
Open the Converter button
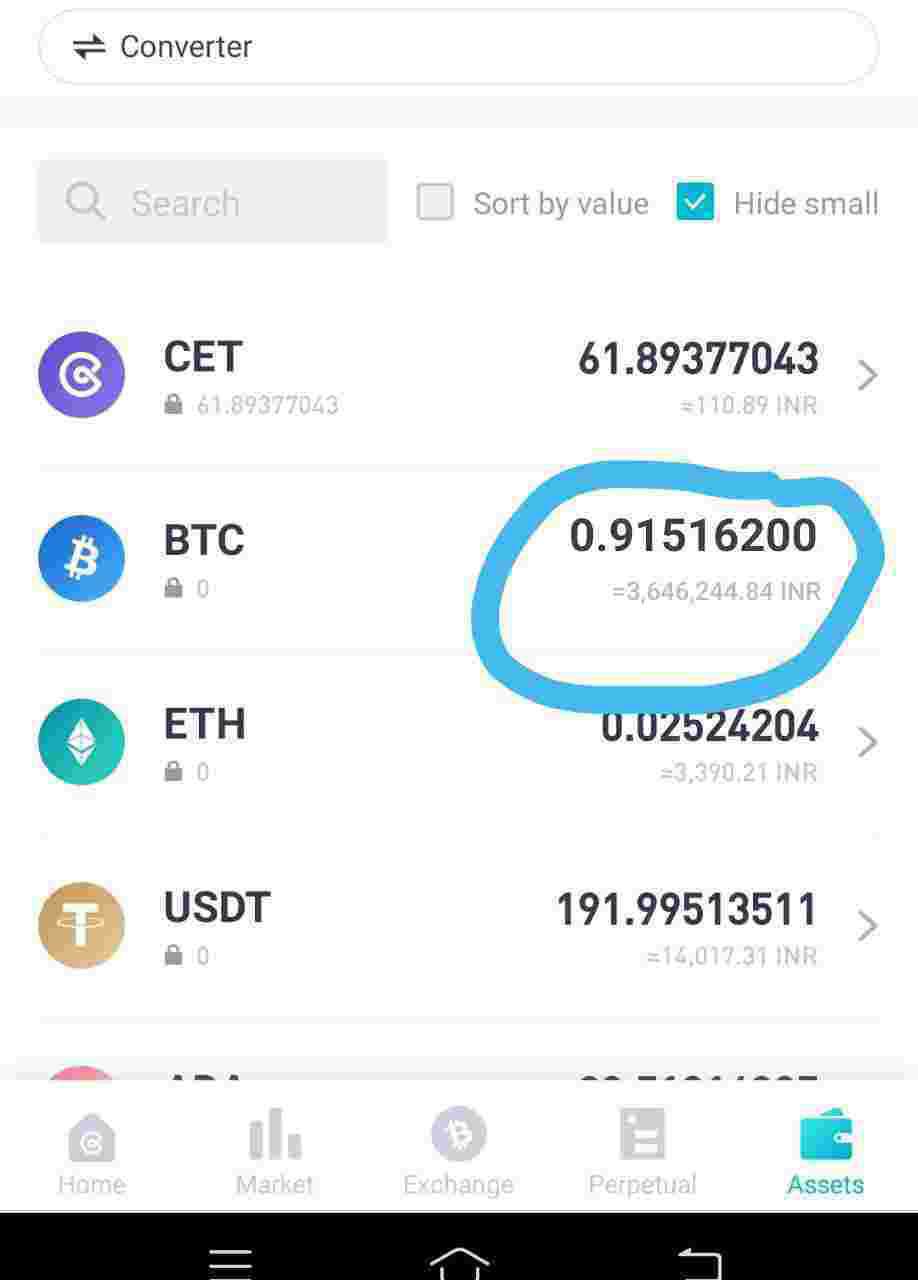pyautogui.click(x=458, y=47)
